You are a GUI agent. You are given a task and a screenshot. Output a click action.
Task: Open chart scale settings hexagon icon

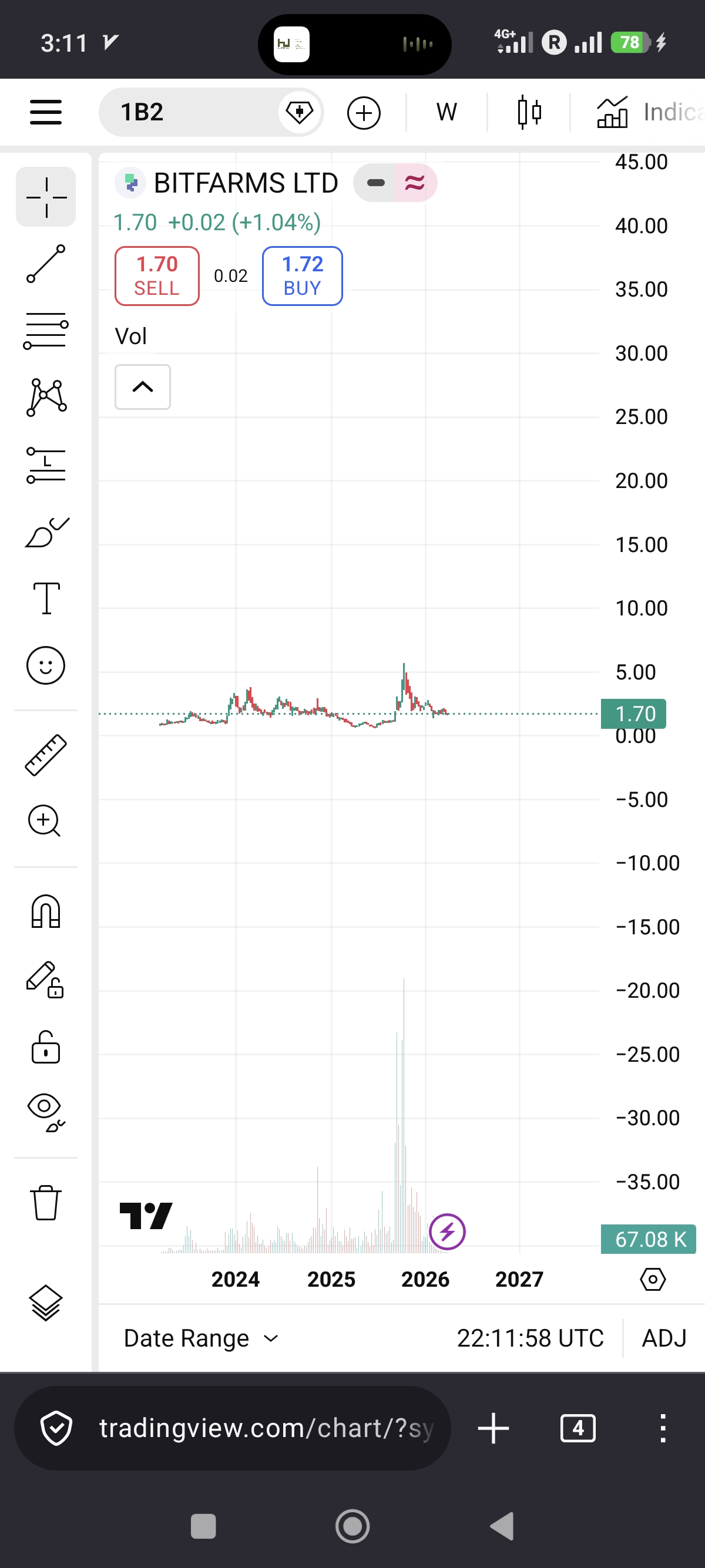(653, 1280)
